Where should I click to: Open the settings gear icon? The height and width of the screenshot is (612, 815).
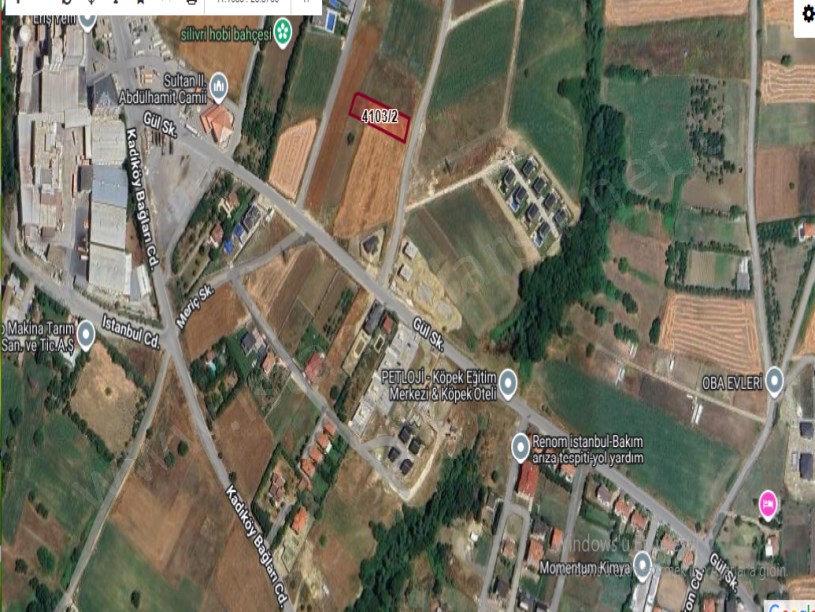click(x=808, y=13)
